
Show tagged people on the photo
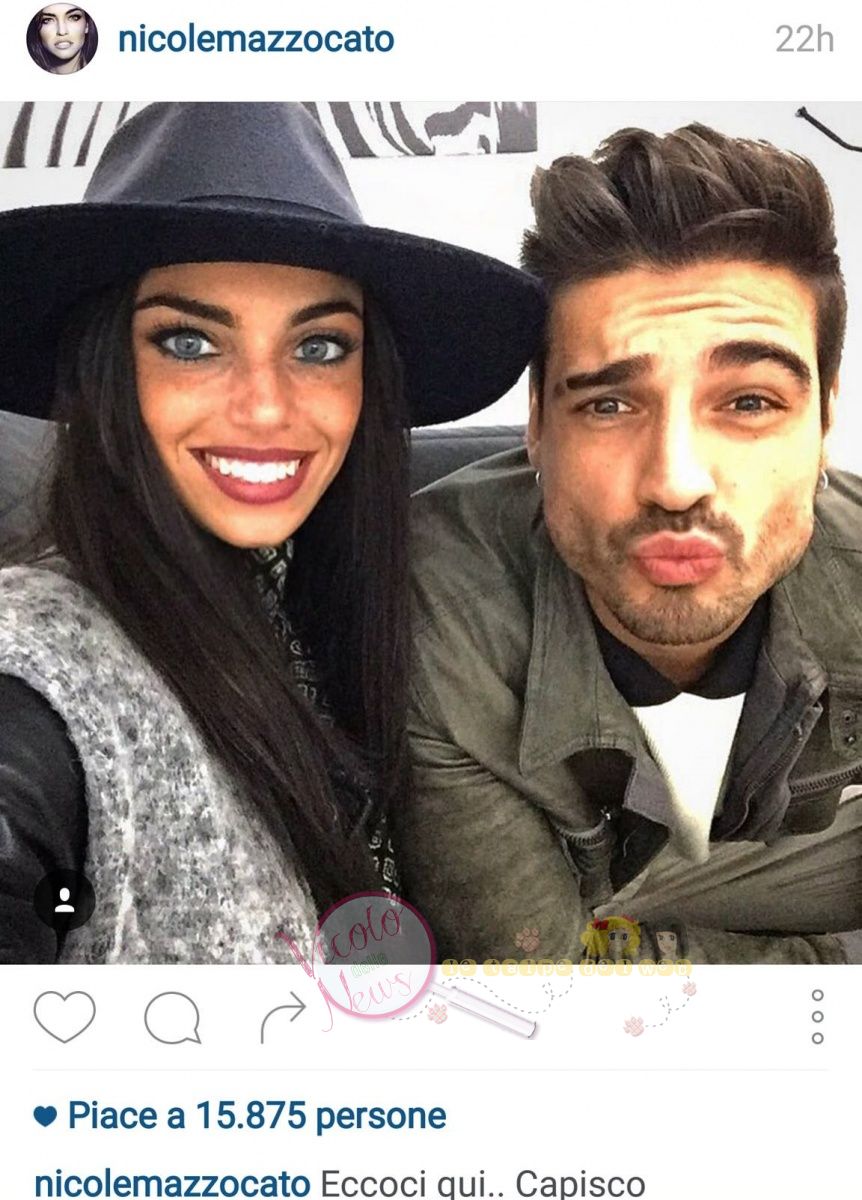pos(64,902)
